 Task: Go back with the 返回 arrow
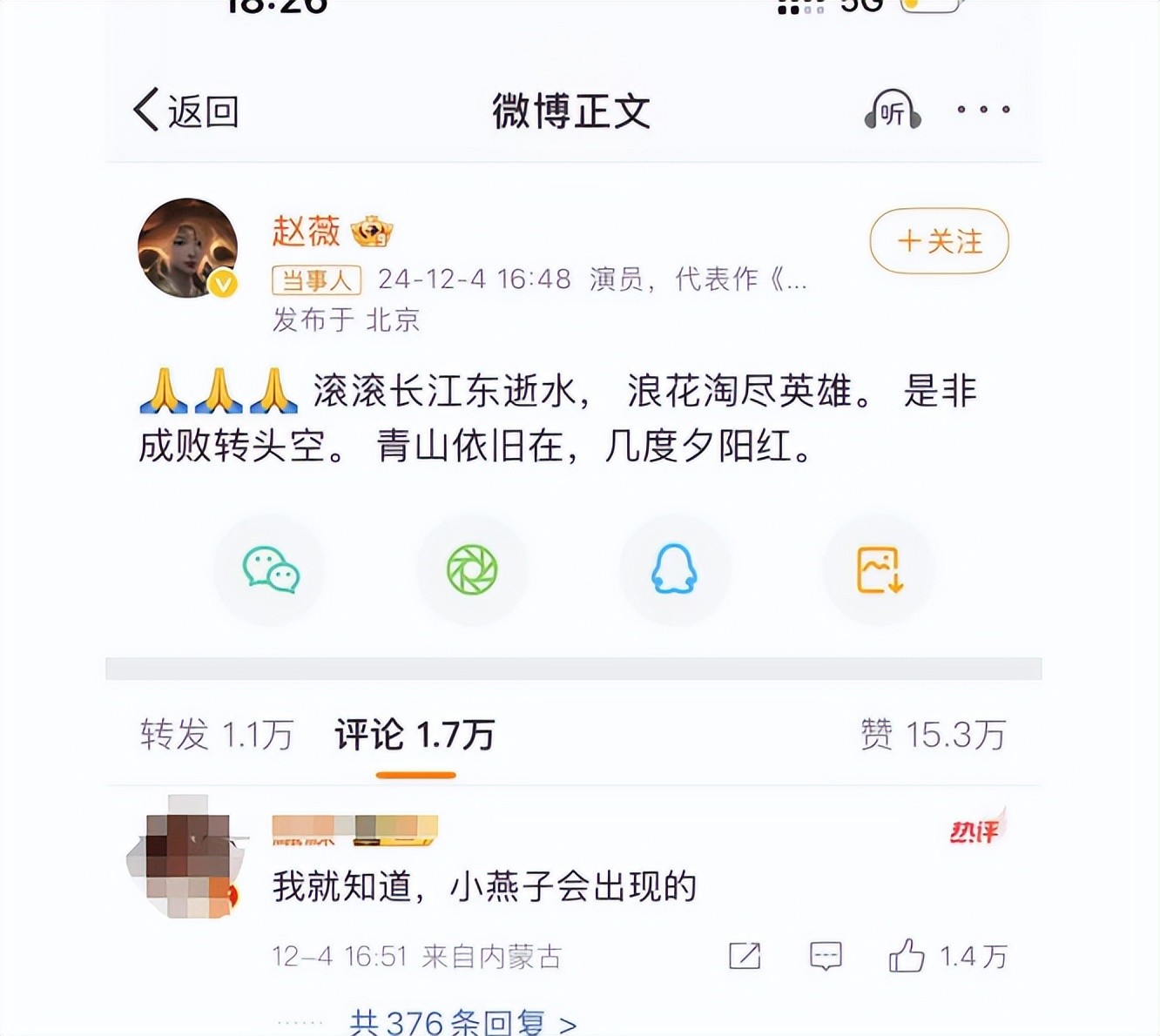point(185,111)
